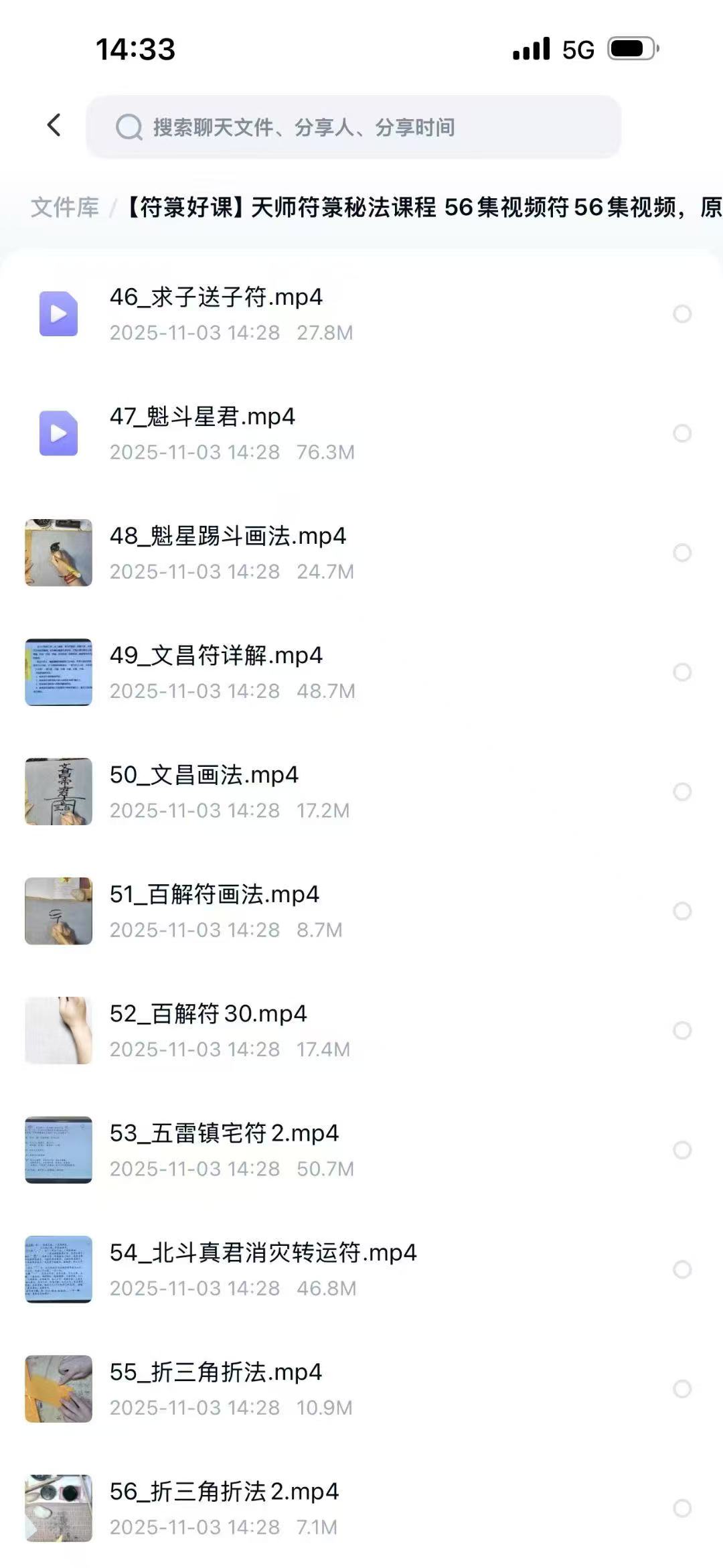Open the video 49_文昌符详解.mp4
The height and width of the screenshot is (1568, 723).
pos(216,656)
